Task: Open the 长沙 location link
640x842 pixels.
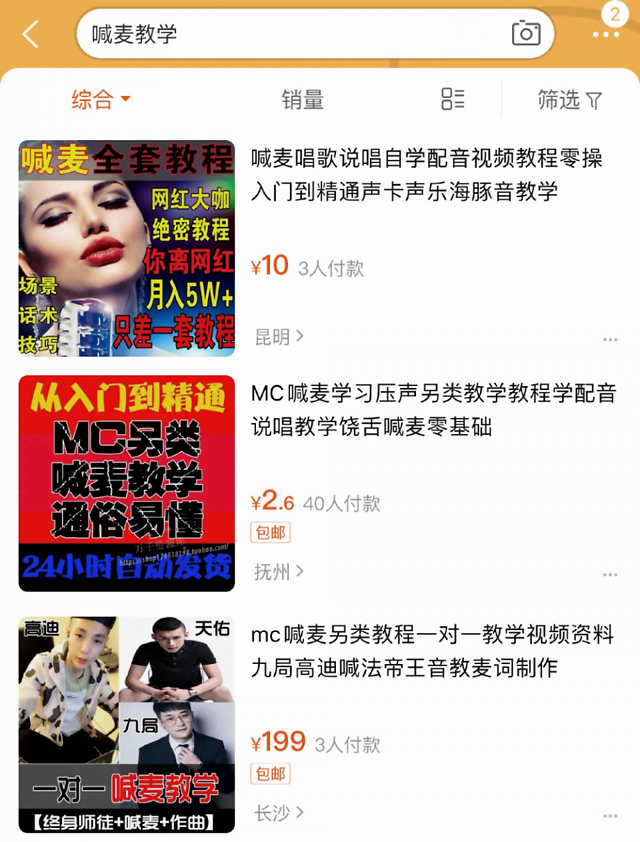Action: [x=279, y=814]
